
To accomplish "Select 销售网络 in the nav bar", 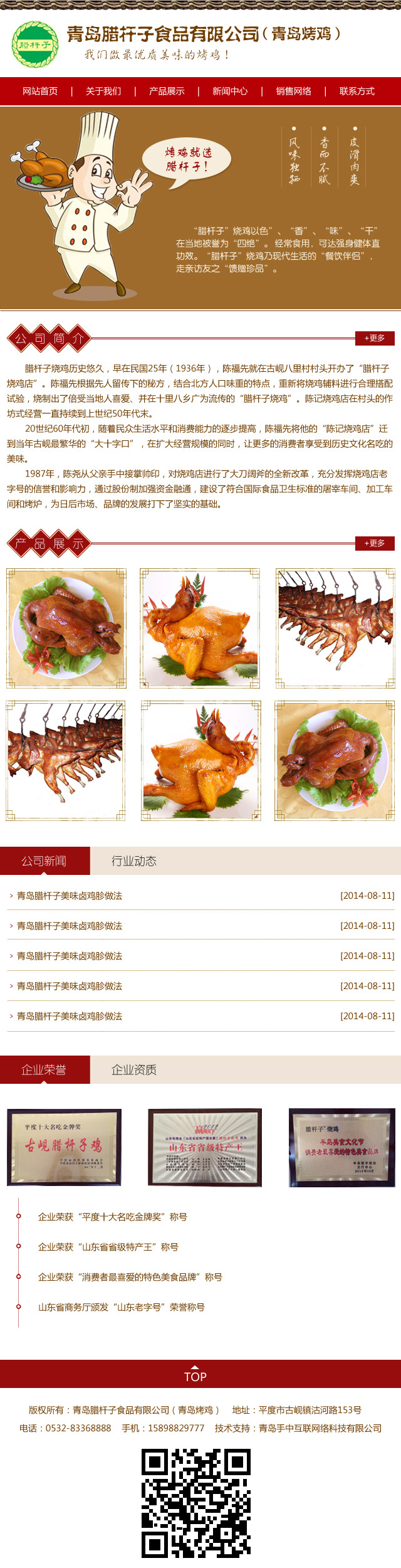I will [x=294, y=92].
